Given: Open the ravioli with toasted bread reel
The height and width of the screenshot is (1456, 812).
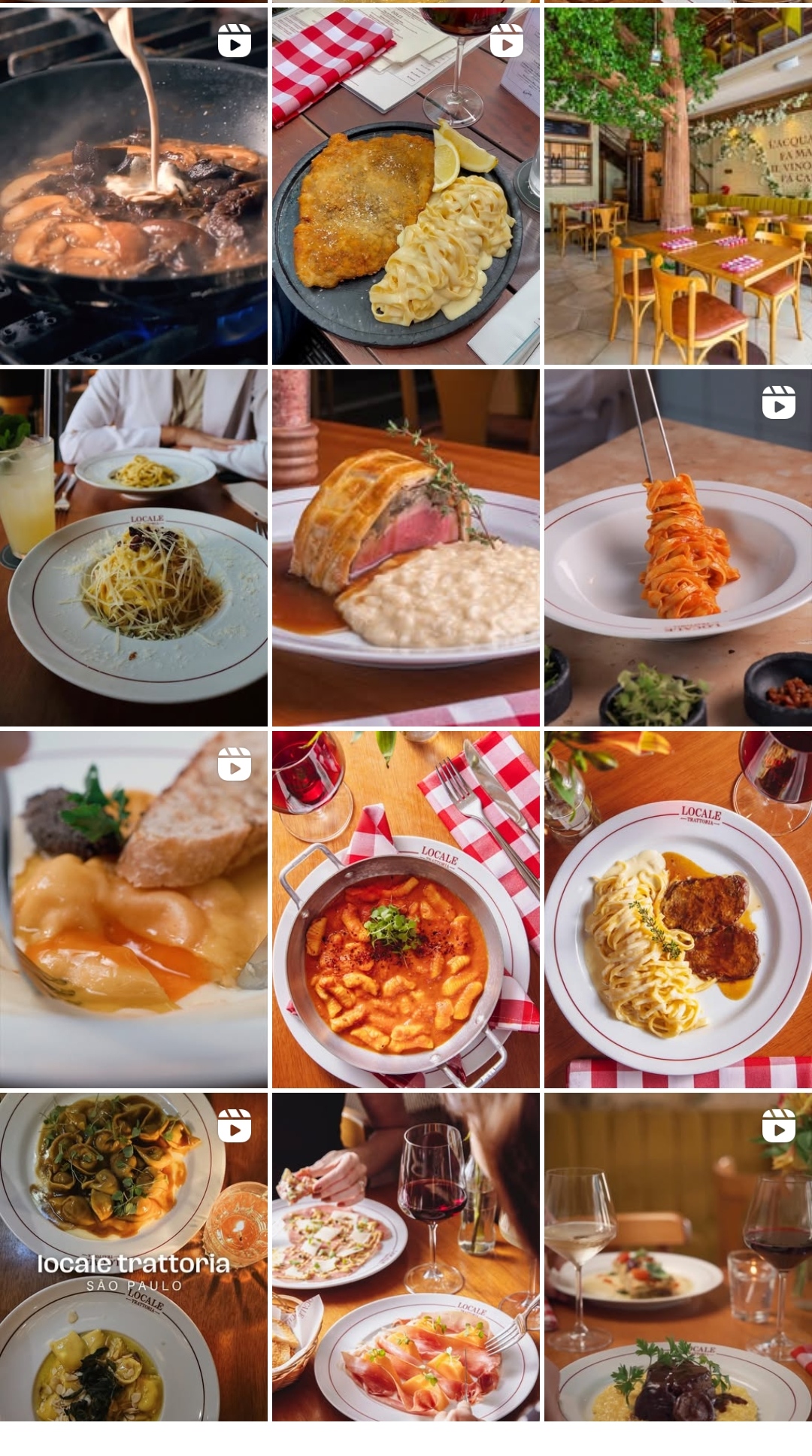Looking at the screenshot, I should (x=133, y=909).
